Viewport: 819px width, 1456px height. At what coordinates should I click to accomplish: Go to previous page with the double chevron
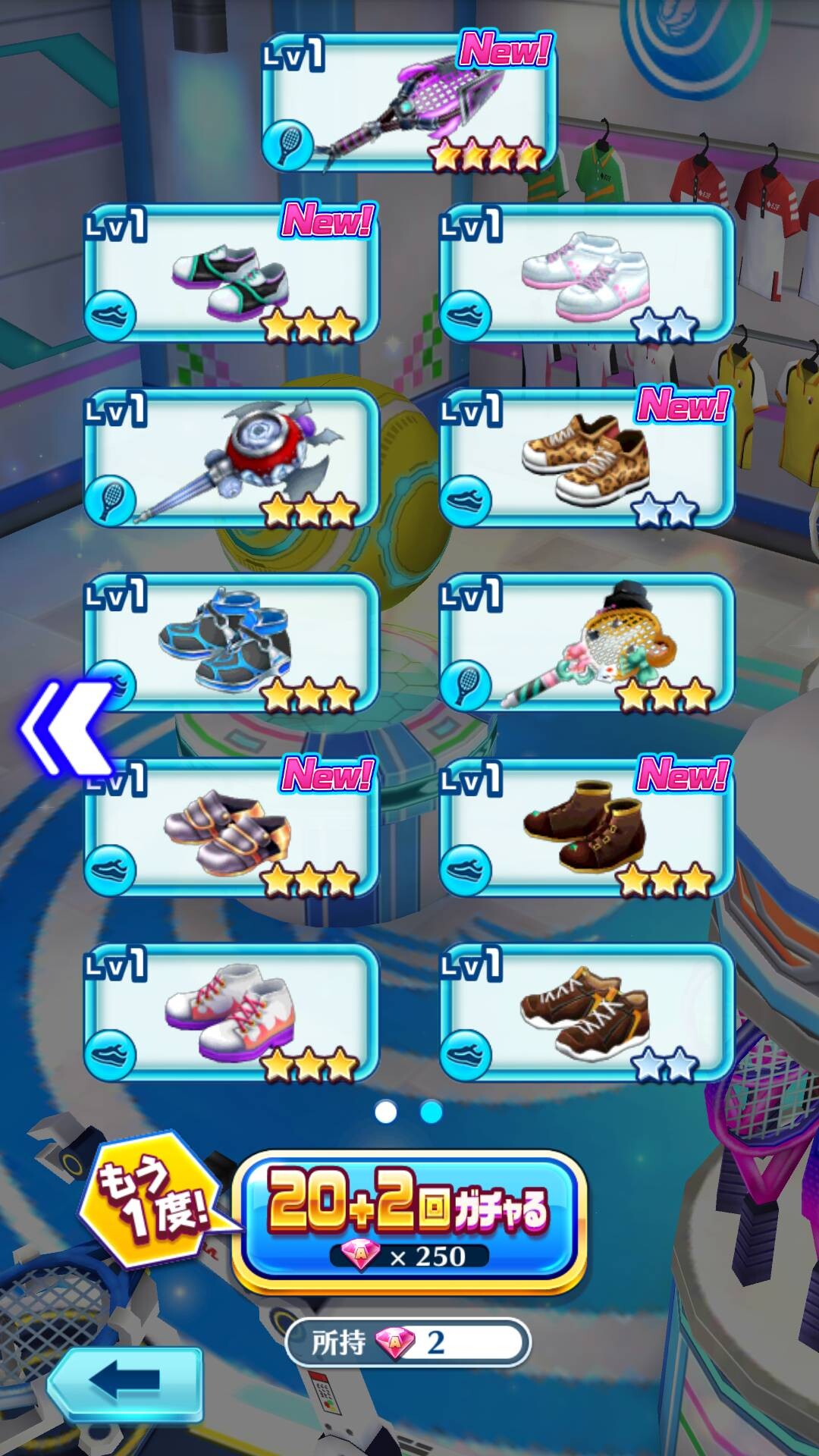click(x=67, y=730)
